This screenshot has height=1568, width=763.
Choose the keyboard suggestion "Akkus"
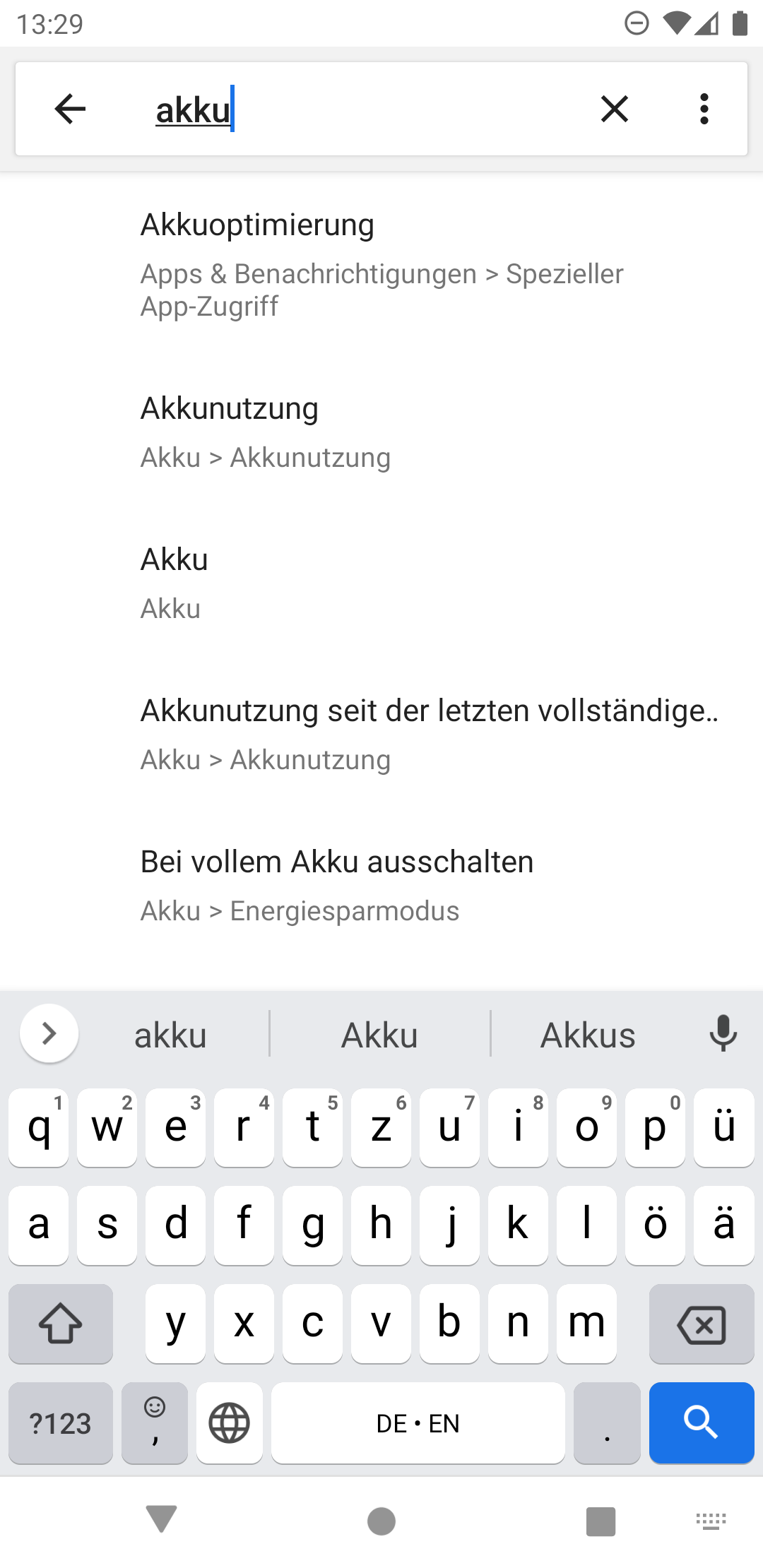click(588, 1035)
